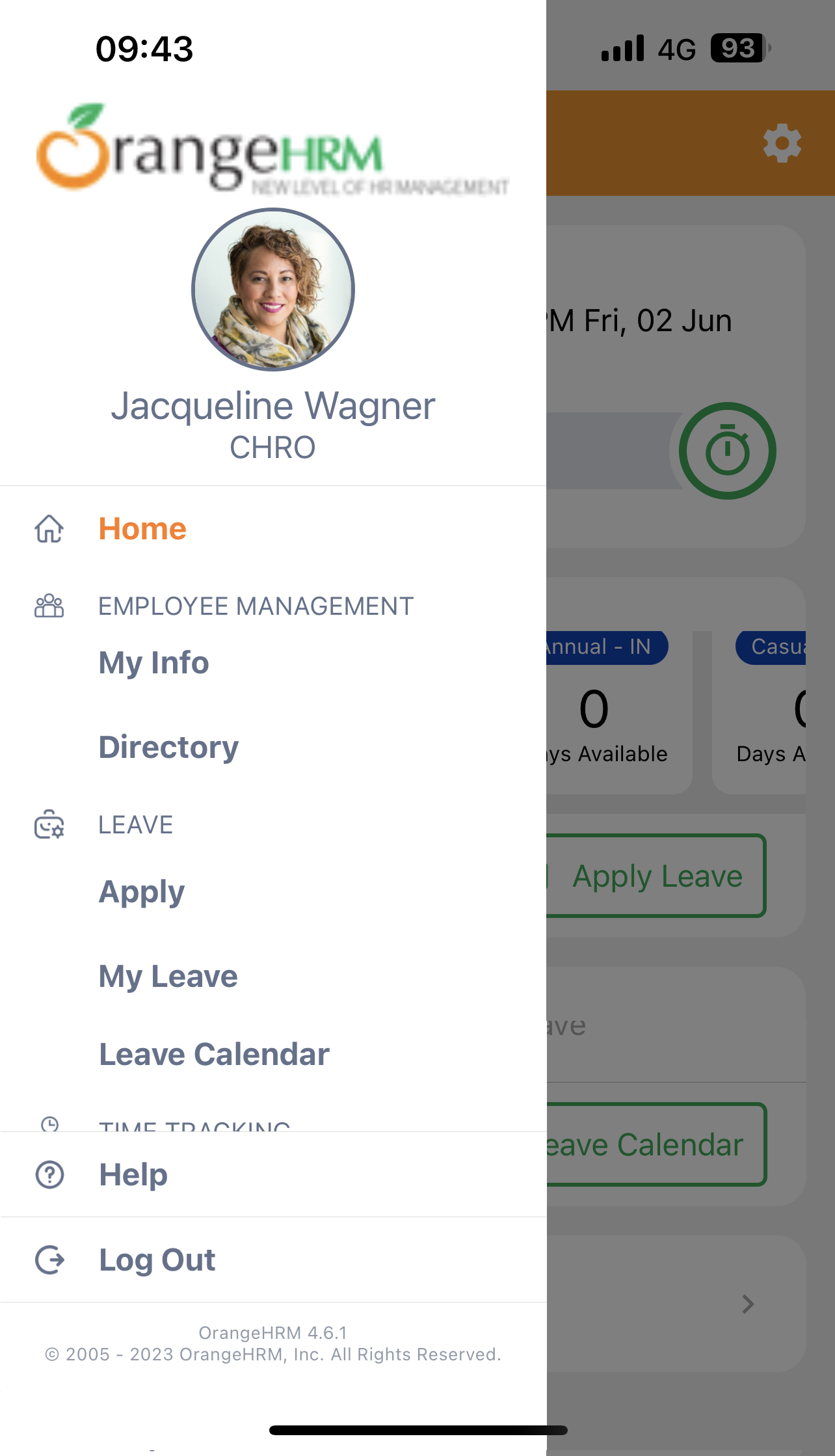
Task: Click Log Out to sign out
Action: (x=157, y=1259)
